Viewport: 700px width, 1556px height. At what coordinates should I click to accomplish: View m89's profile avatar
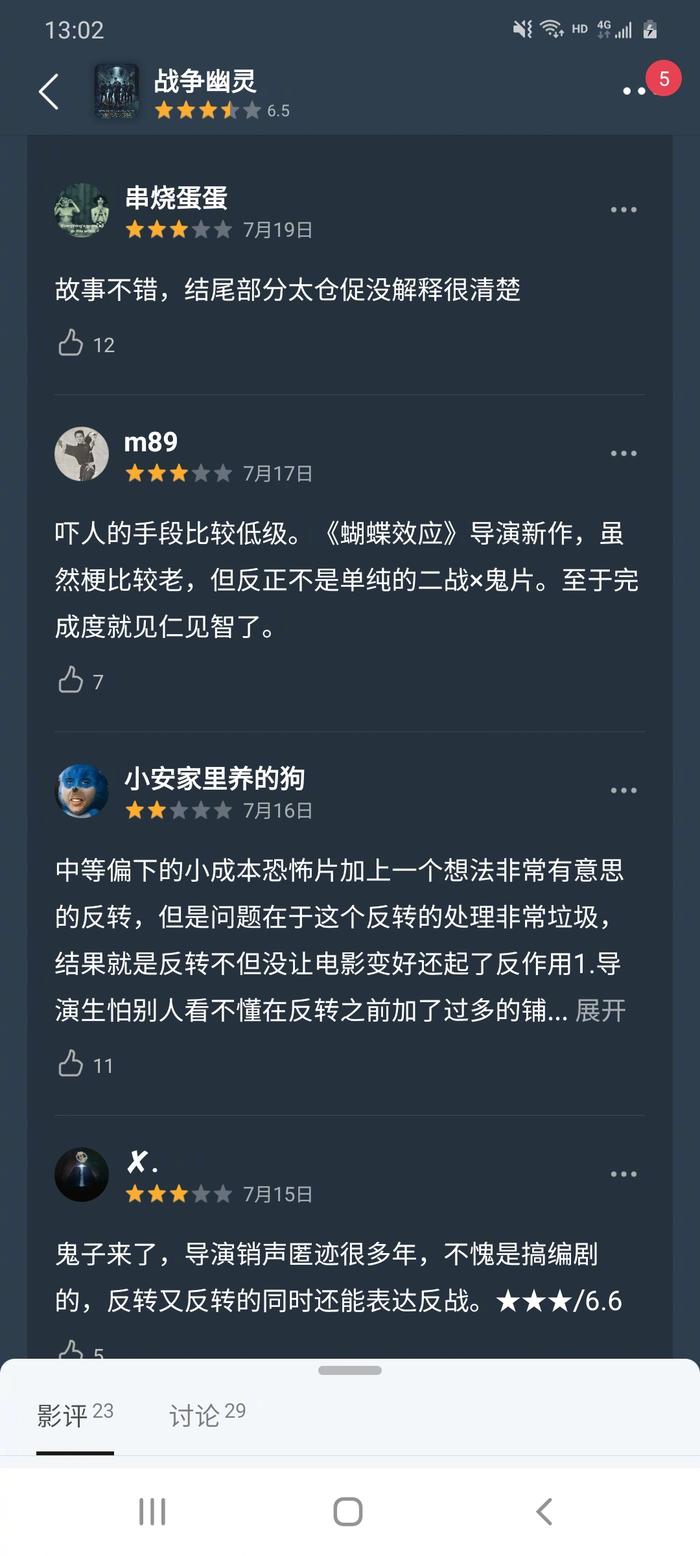click(81, 454)
